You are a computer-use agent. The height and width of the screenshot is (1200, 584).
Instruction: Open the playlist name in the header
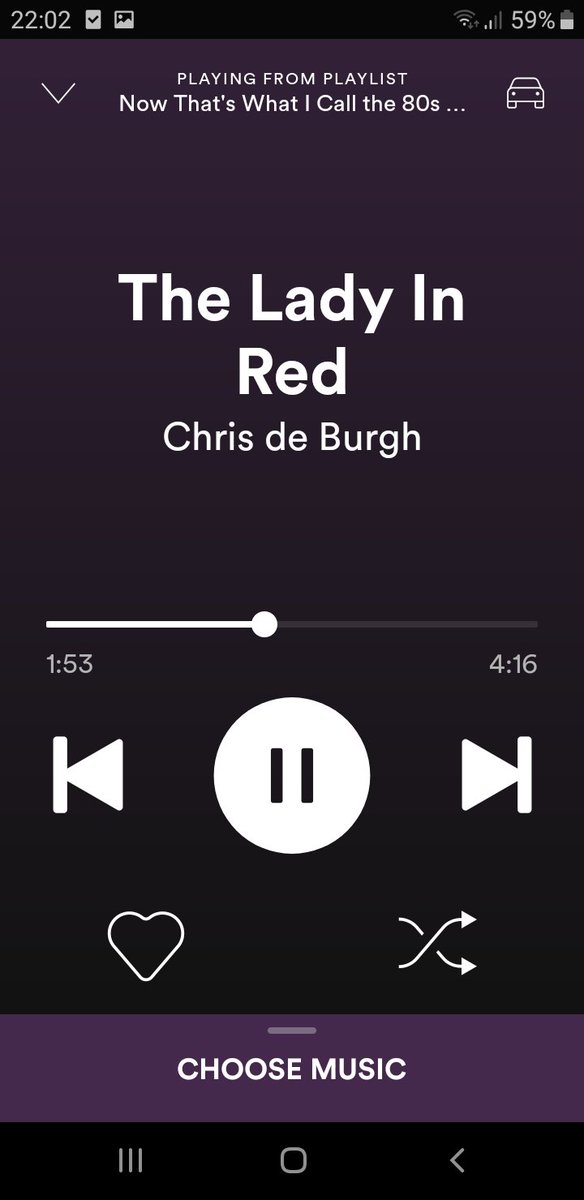[292, 103]
